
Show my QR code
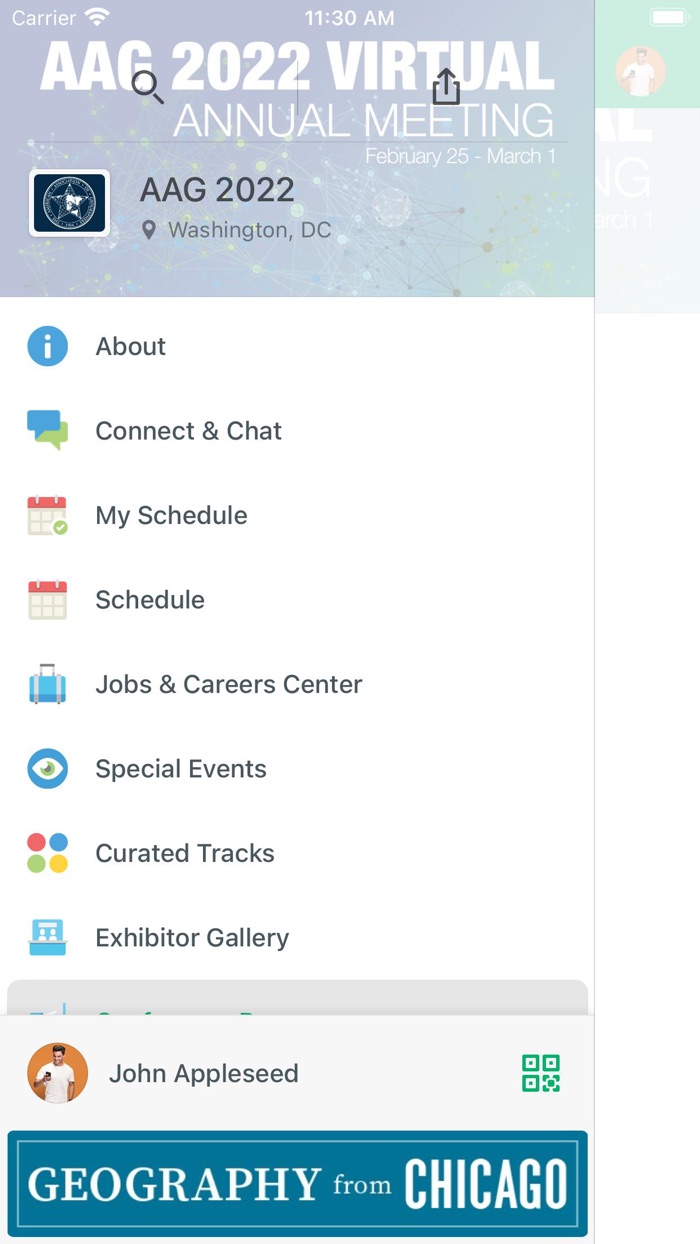(x=541, y=1073)
